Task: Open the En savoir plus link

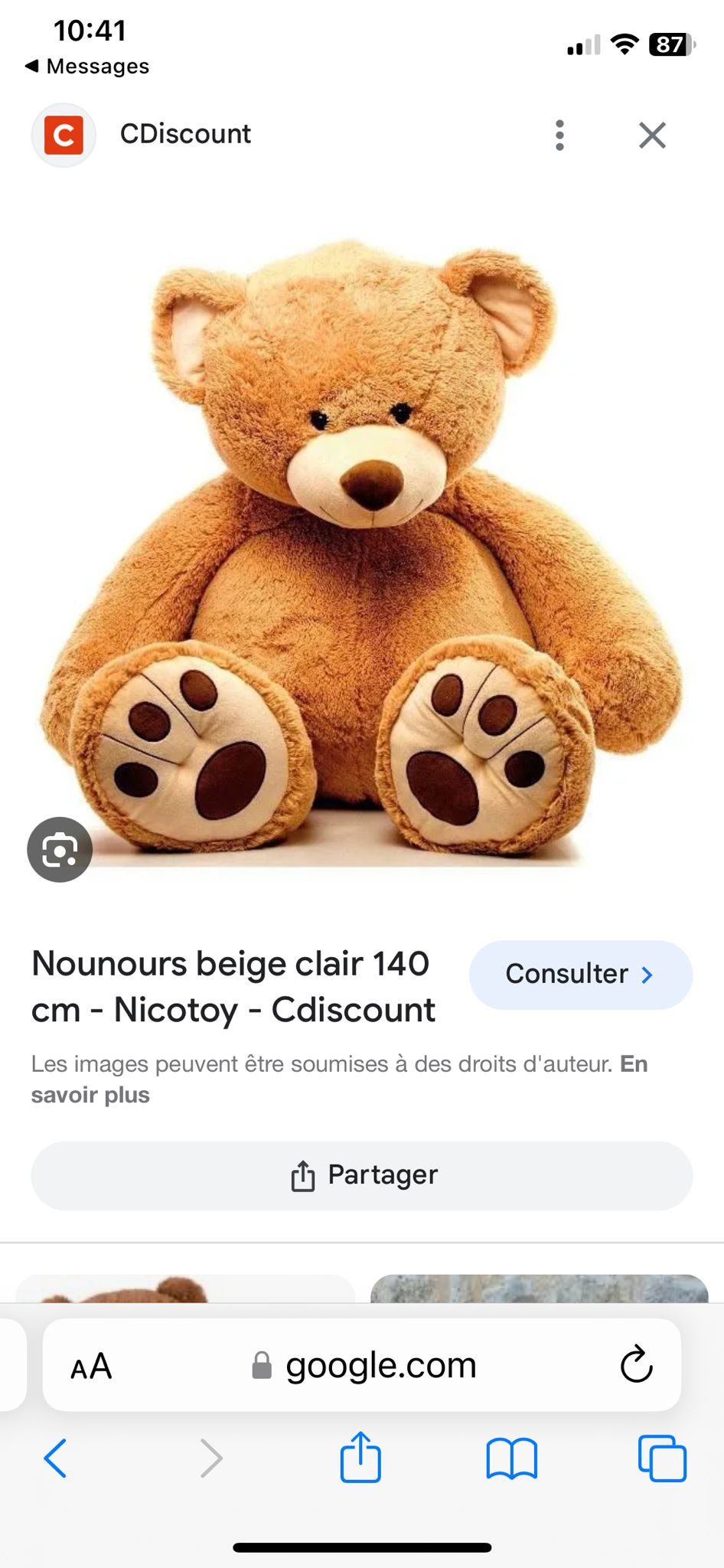Action: pyautogui.click(x=90, y=1095)
